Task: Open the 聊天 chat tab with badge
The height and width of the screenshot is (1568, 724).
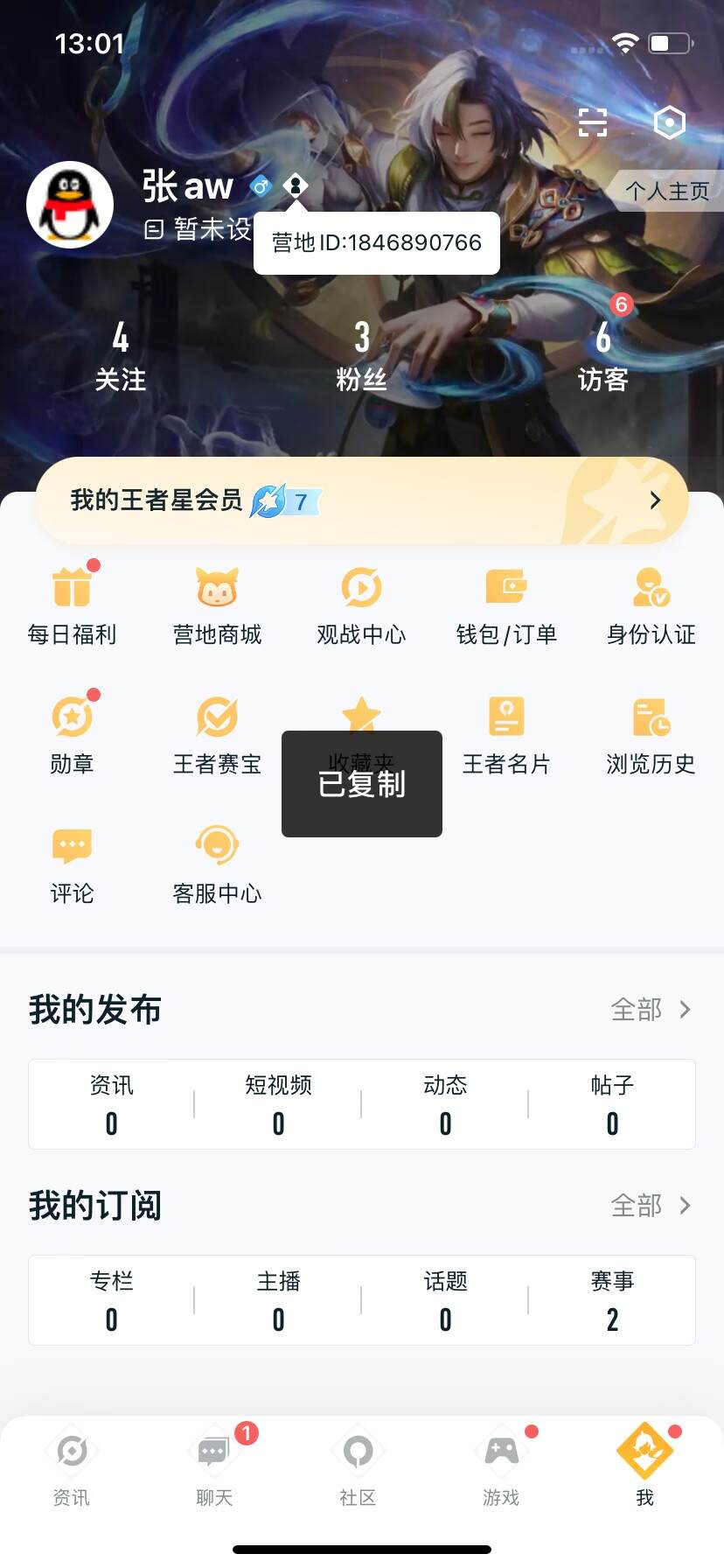Action: (214, 1466)
